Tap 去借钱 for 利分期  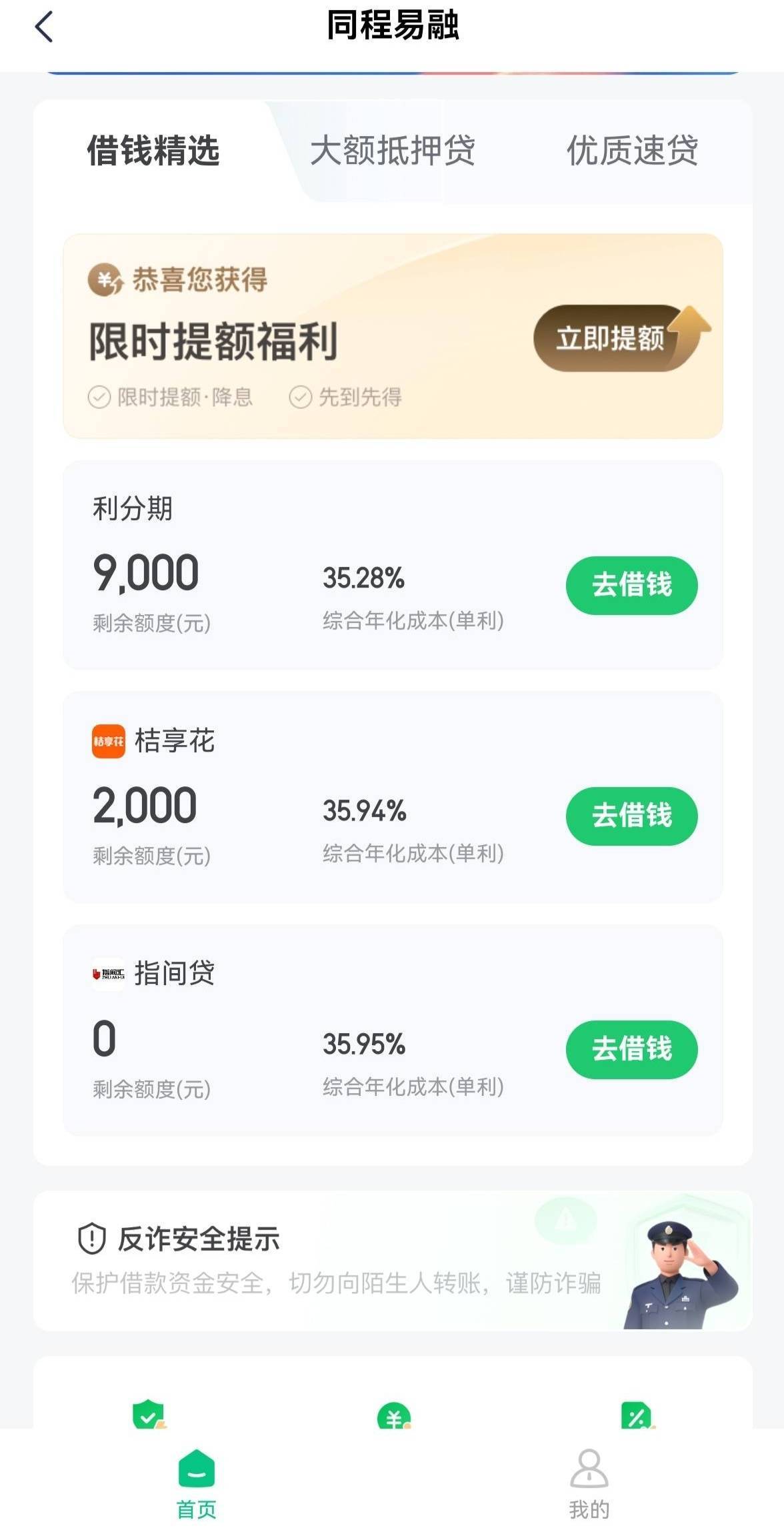coord(631,585)
